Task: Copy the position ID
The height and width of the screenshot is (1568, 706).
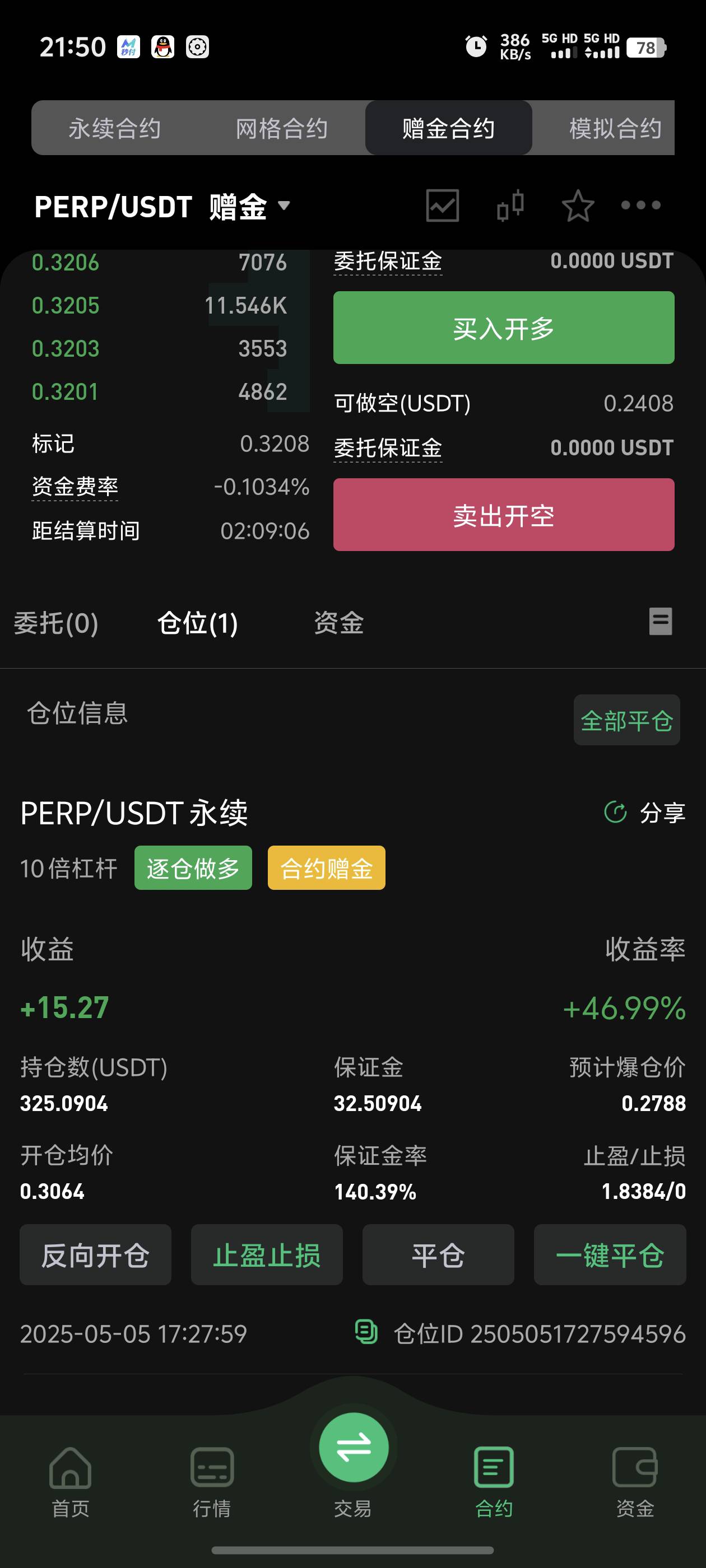Action: (366, 1332)
